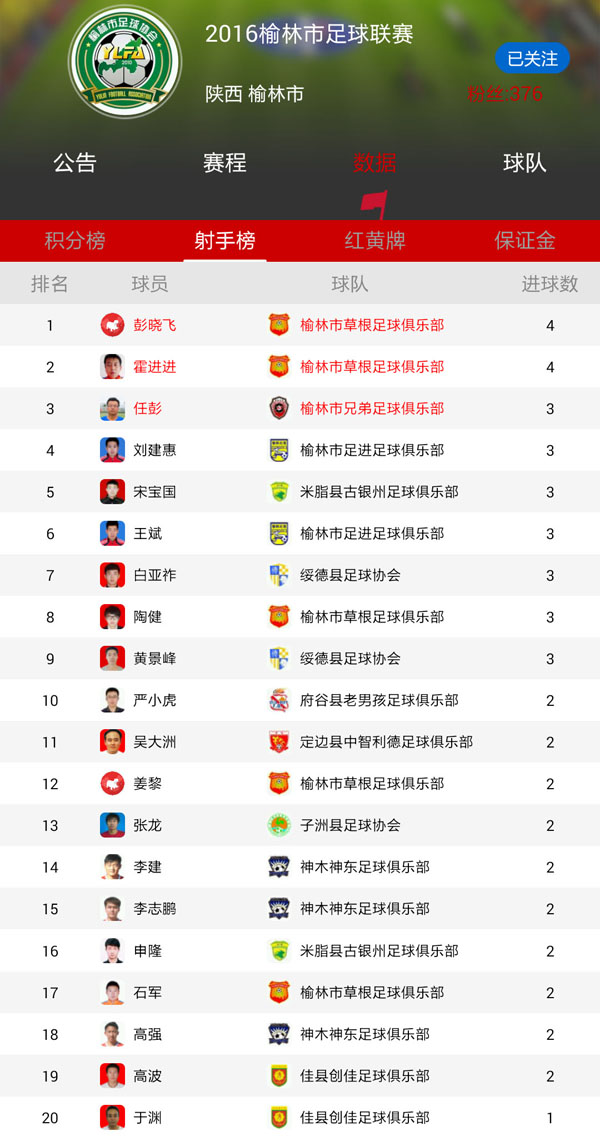600x1136 pixels.
Task: Open 刘建惠's scorer entry
Action: coord(155,450)
